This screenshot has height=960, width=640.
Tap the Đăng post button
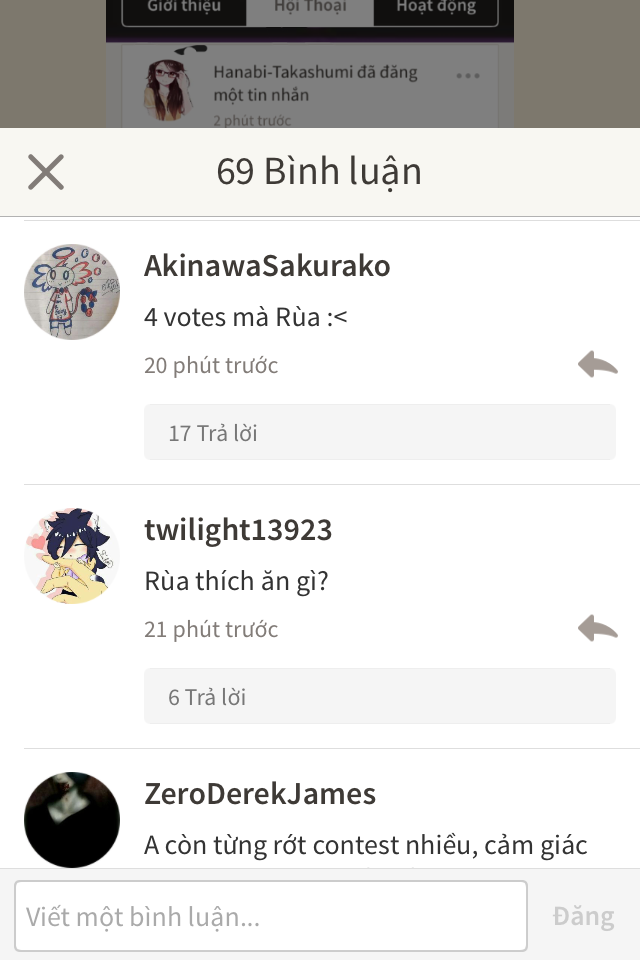click(583, 916)
